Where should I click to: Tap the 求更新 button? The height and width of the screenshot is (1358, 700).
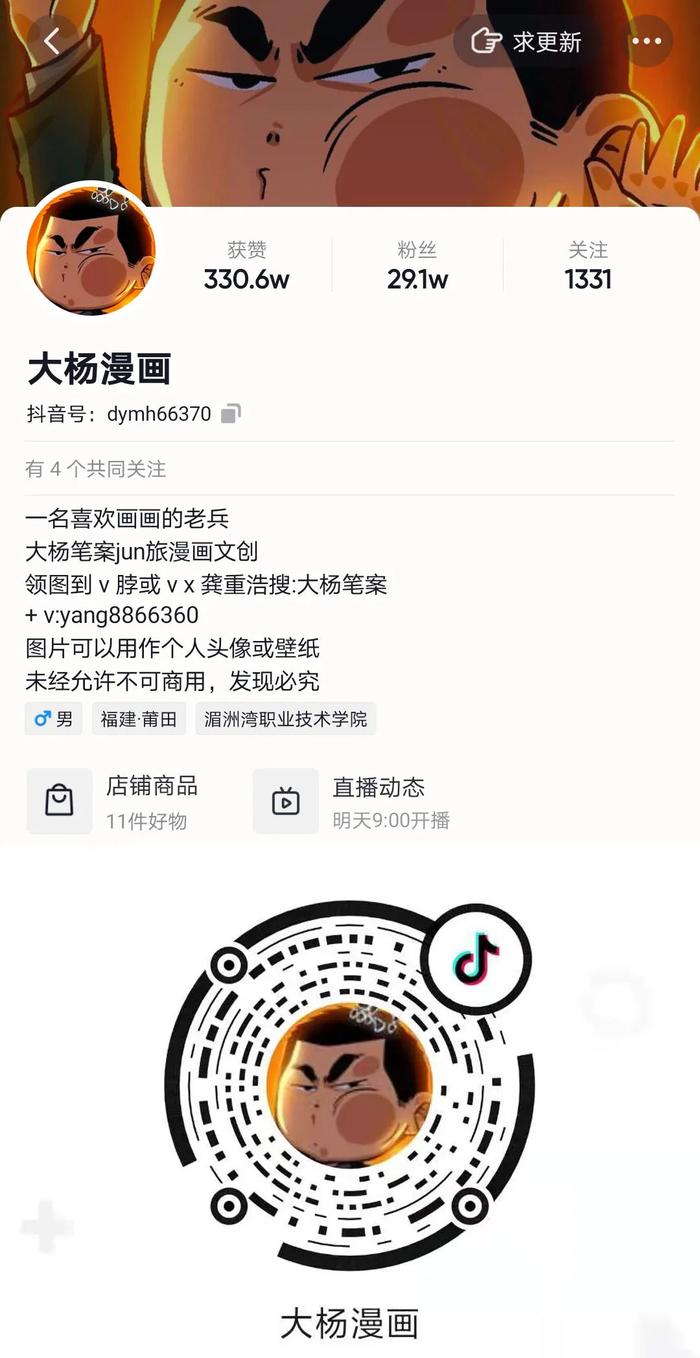click(x=527, y=41)
